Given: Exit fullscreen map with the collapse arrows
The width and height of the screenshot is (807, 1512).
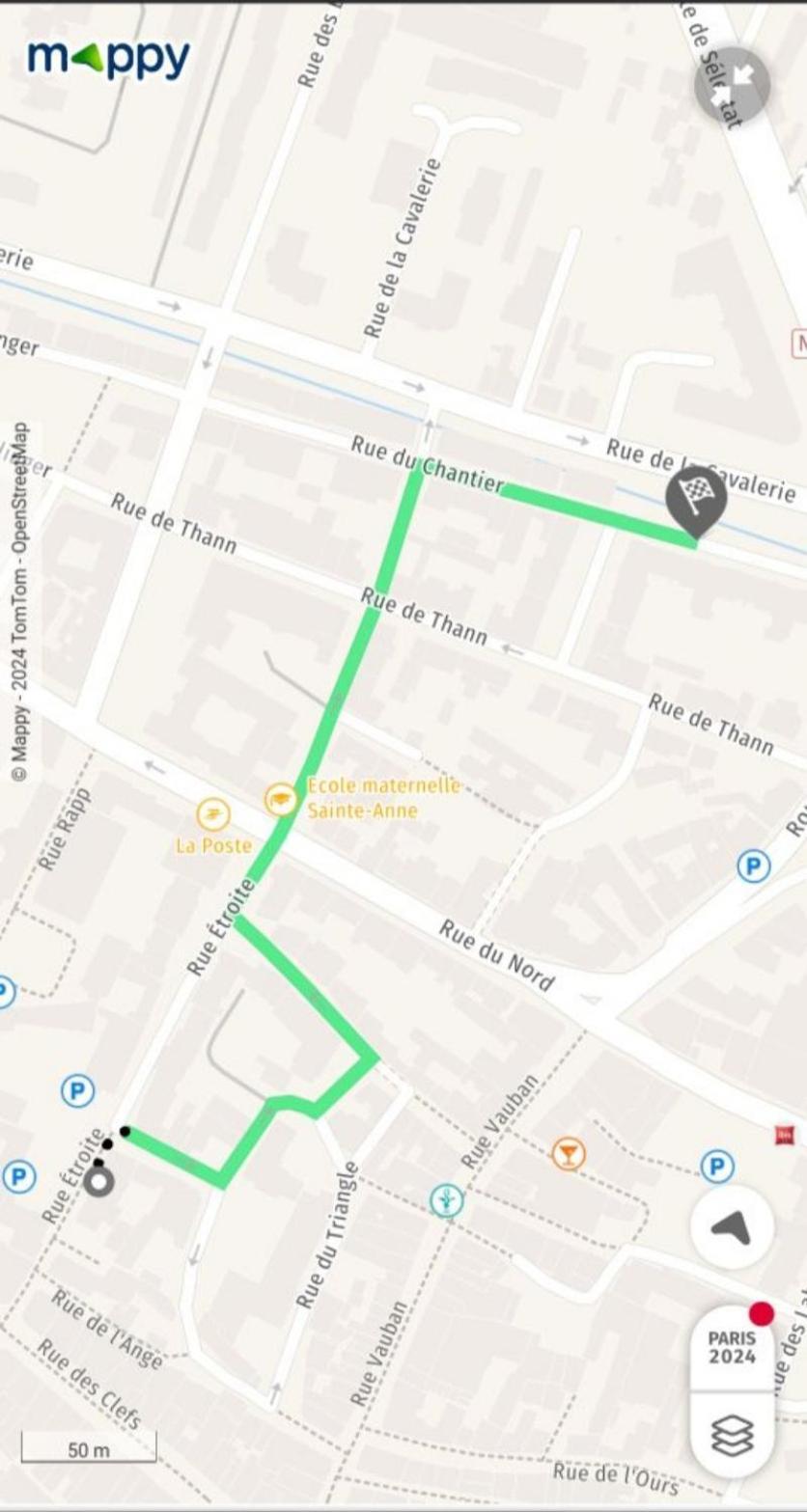Looking at the screenshot, I should coord(732,86).
